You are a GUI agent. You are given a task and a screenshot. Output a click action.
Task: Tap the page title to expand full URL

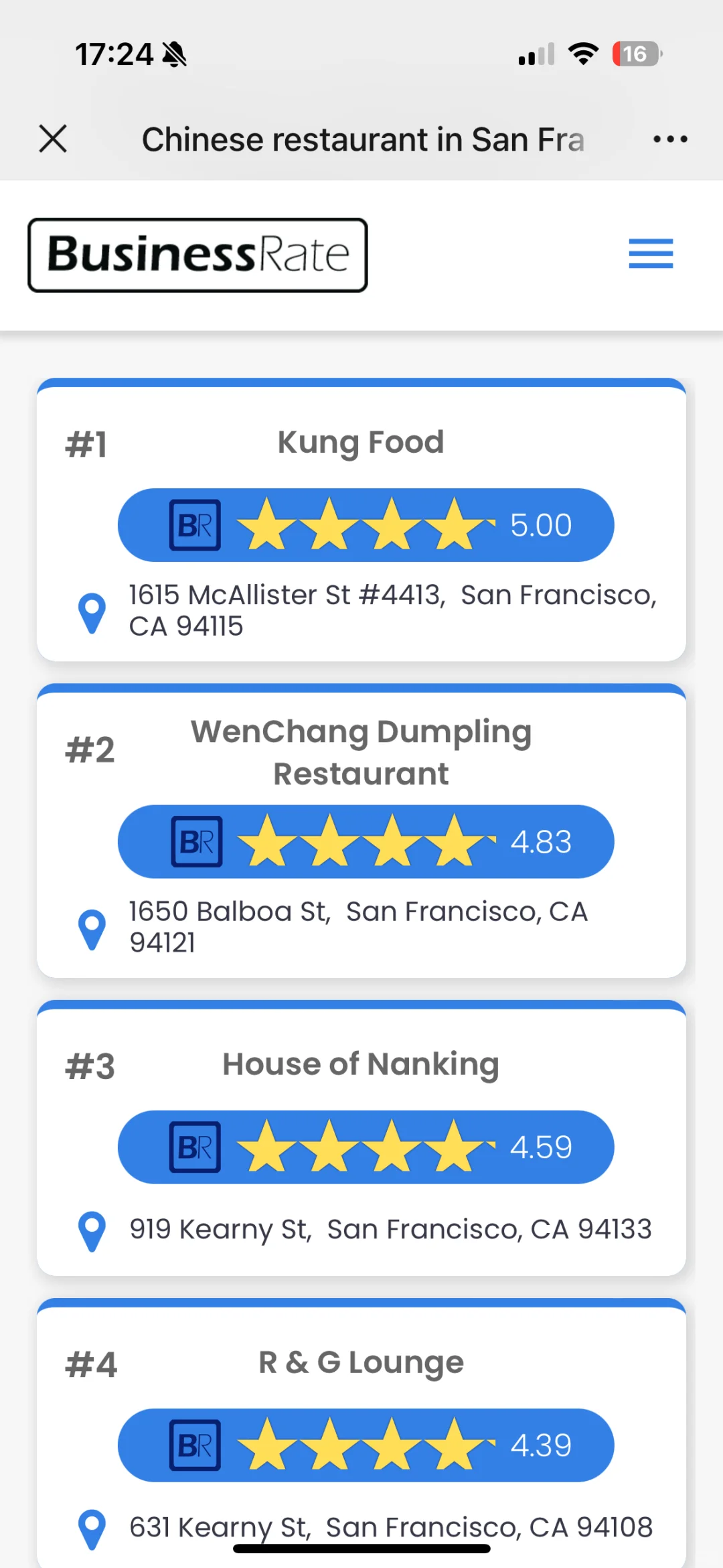tap(362, 139)
